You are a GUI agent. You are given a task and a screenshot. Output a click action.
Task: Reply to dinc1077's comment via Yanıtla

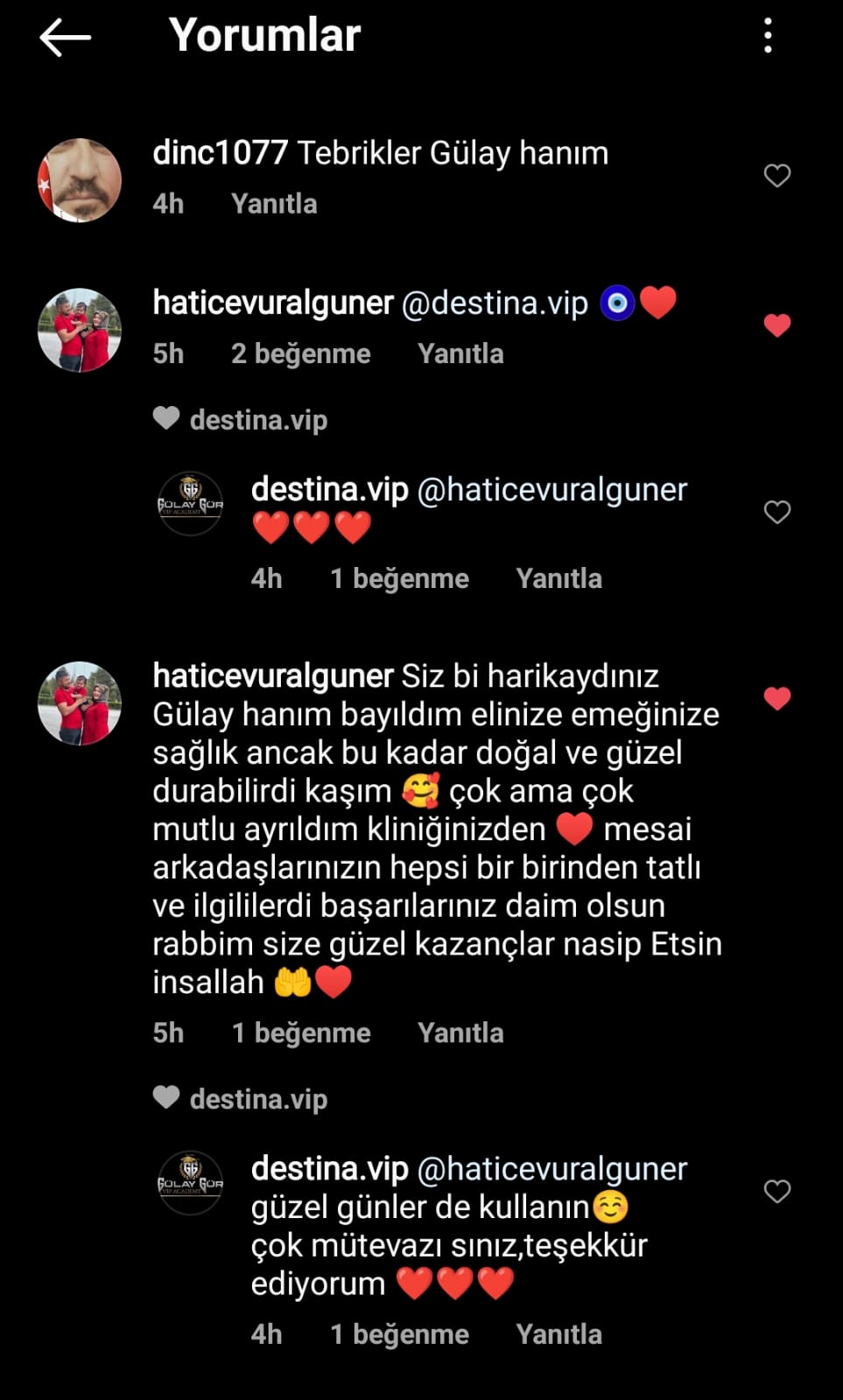click(x=274, y=204)
